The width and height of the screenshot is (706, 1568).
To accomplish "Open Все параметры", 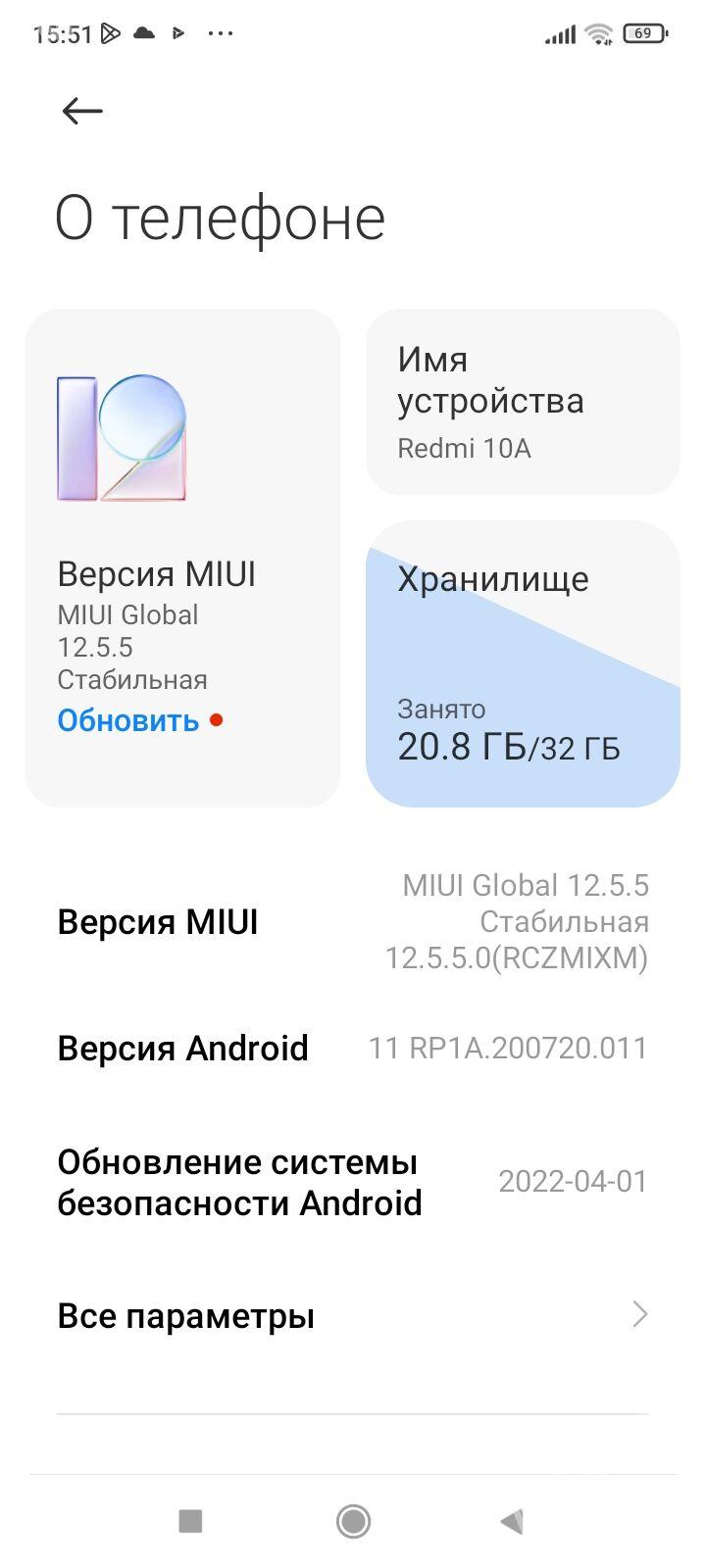I will coord(353,1315).
